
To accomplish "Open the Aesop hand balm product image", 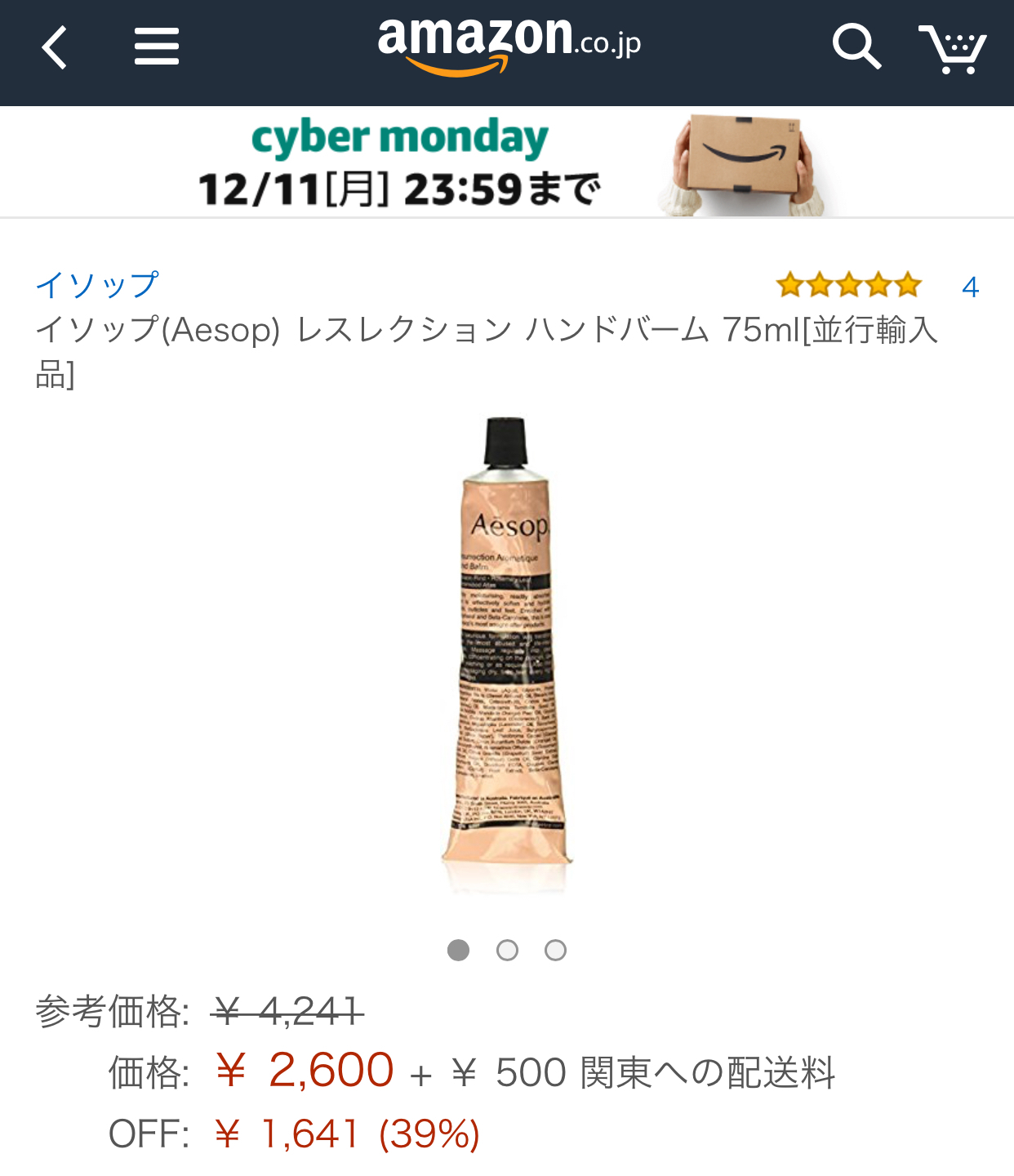I will click(506, 649).
